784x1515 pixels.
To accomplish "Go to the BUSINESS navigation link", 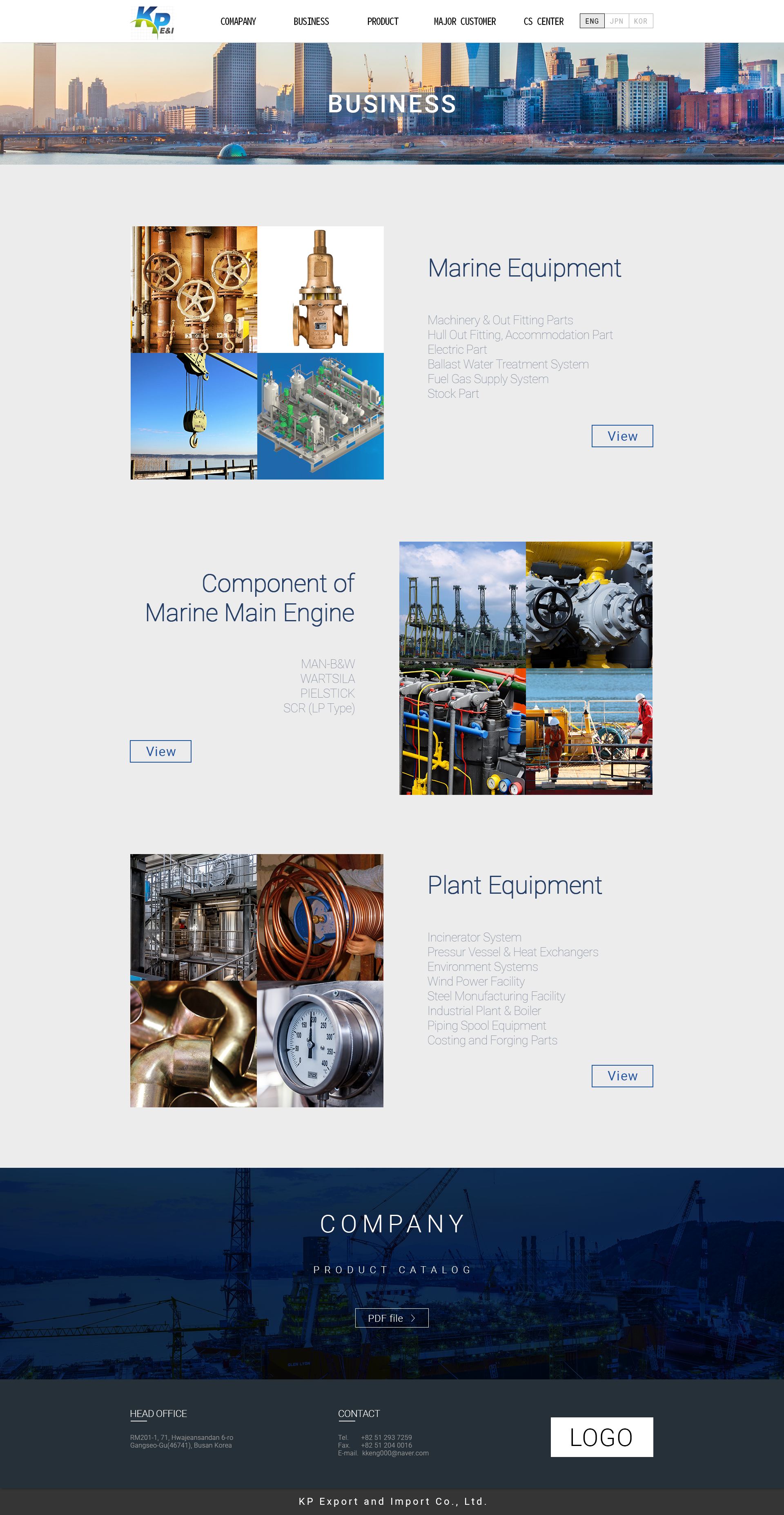I will pos(311,22).
